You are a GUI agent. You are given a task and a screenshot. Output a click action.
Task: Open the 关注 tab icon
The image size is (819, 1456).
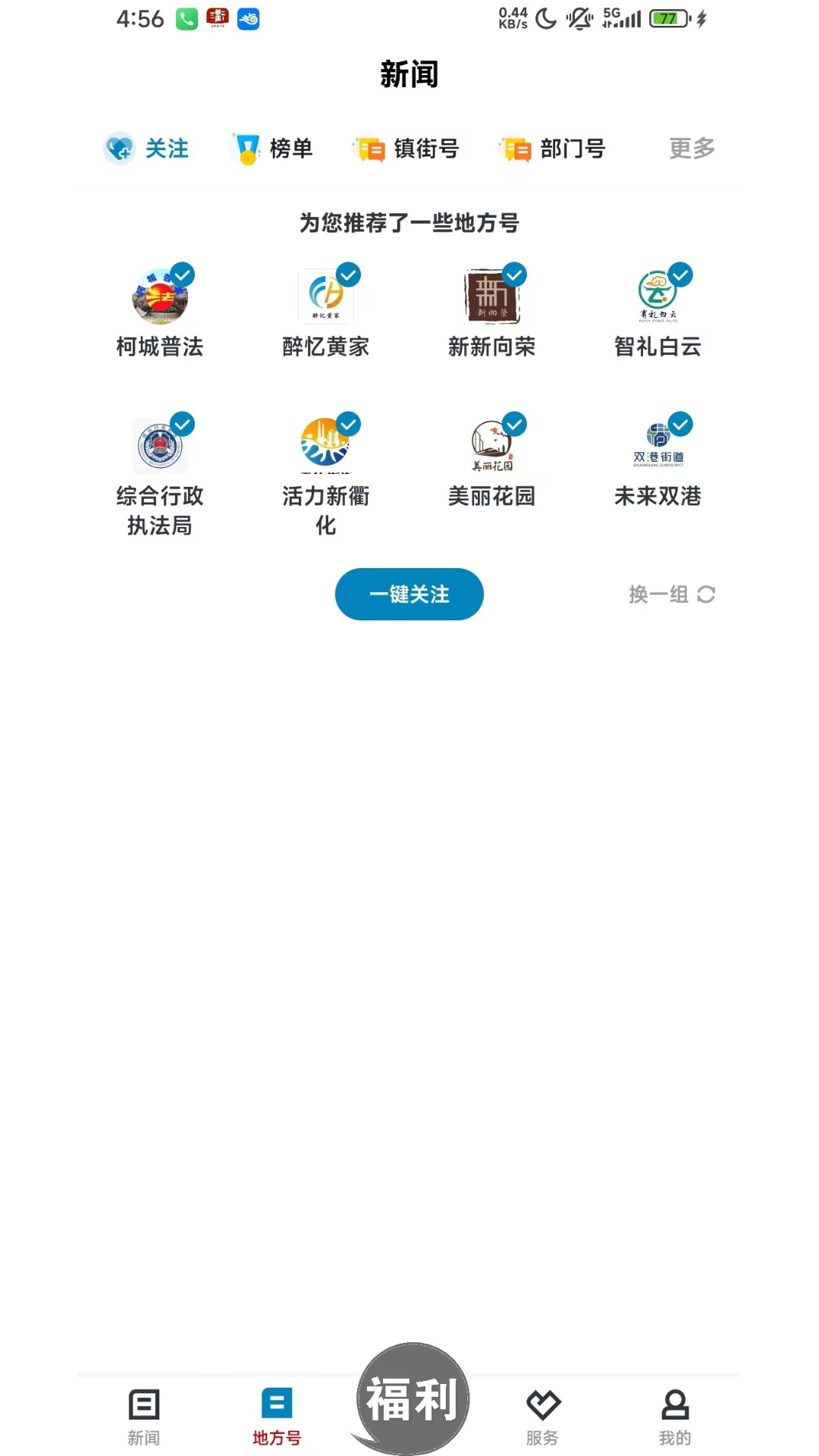[118, 149]
